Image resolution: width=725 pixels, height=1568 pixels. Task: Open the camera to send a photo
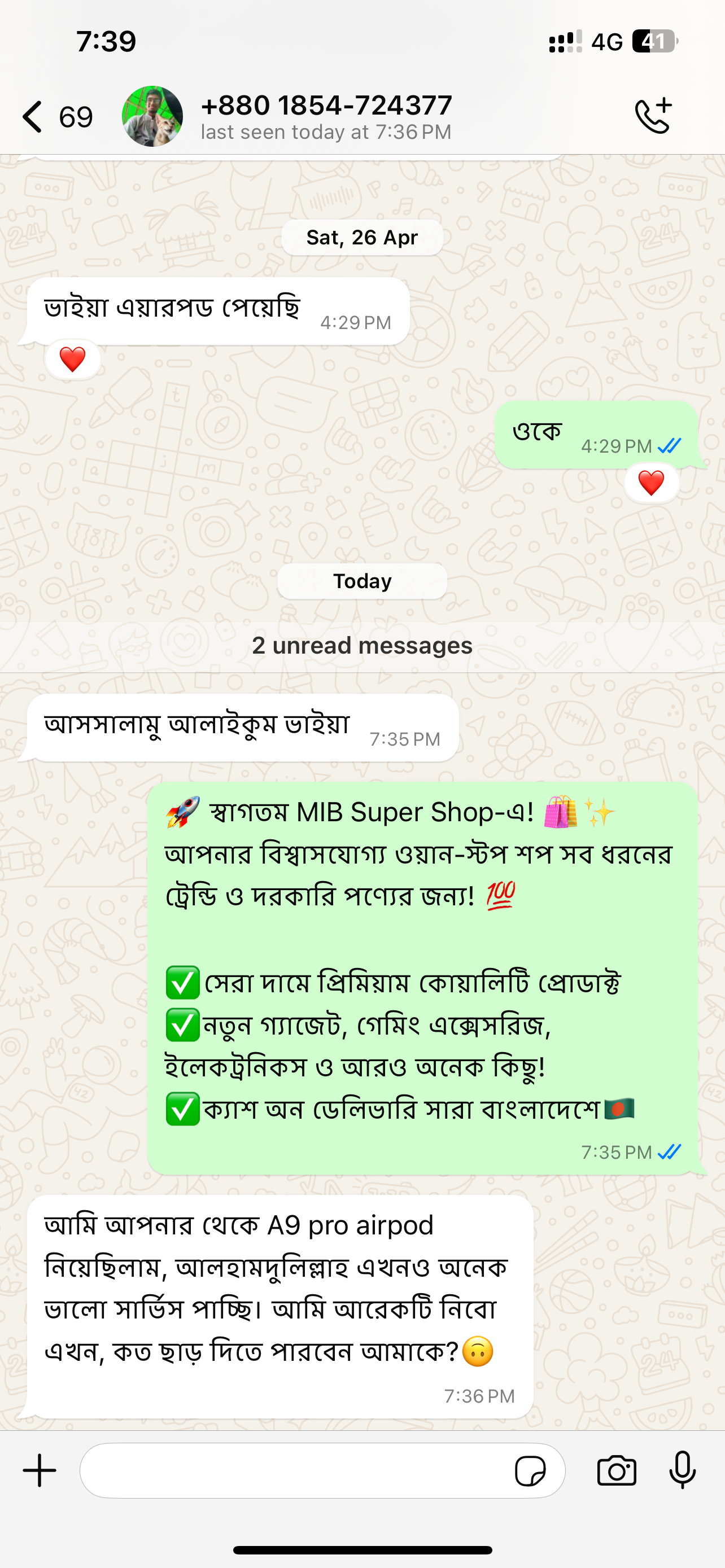coord(616,1471)
